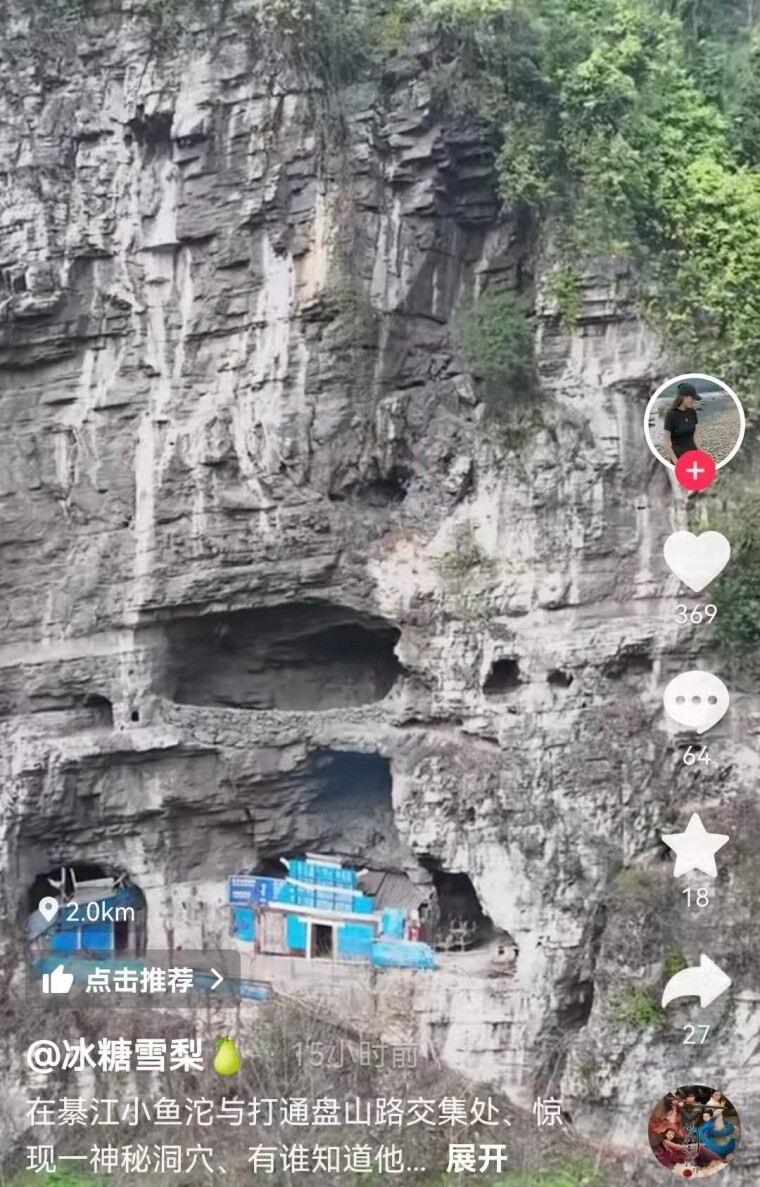Expand the caption with 展开
This screenshot has width=760, height=1187.
tap(477, 1158)
